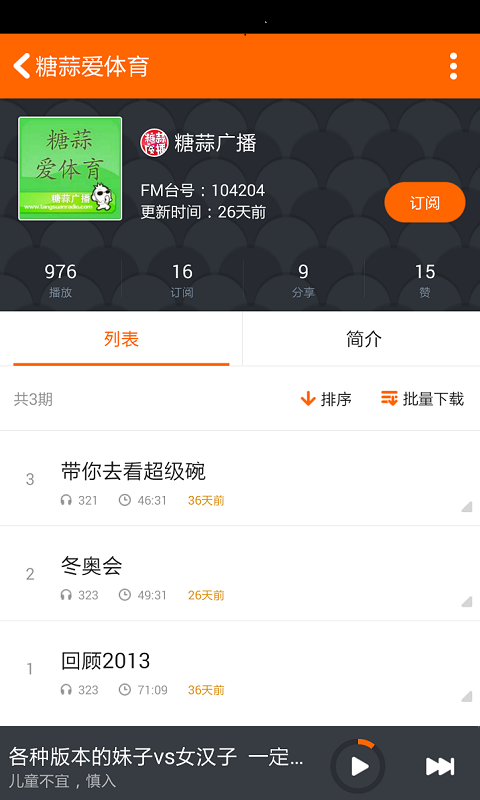Image resolution: width=480 pixels, height=800 pixels.
Task: Play episode 冬奥会
Action: [x=240, y=573]
